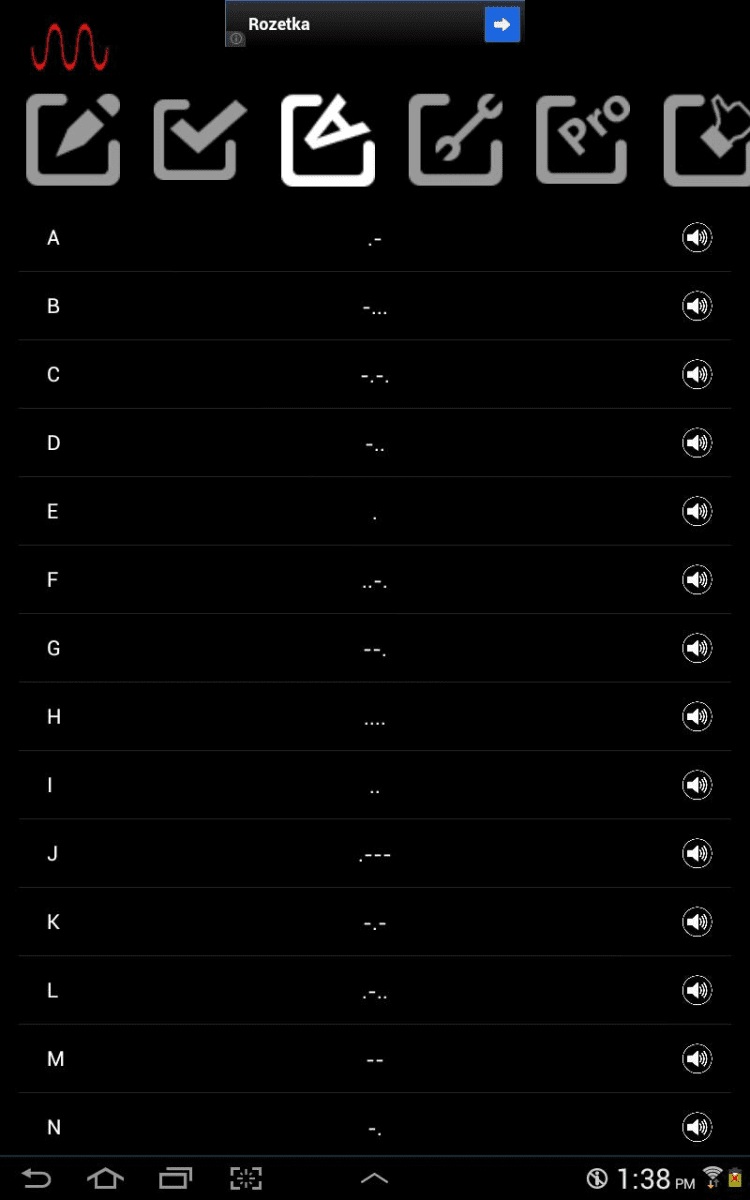
Task: Play the Morse sound for A
Action: click(x=697, y=238)
